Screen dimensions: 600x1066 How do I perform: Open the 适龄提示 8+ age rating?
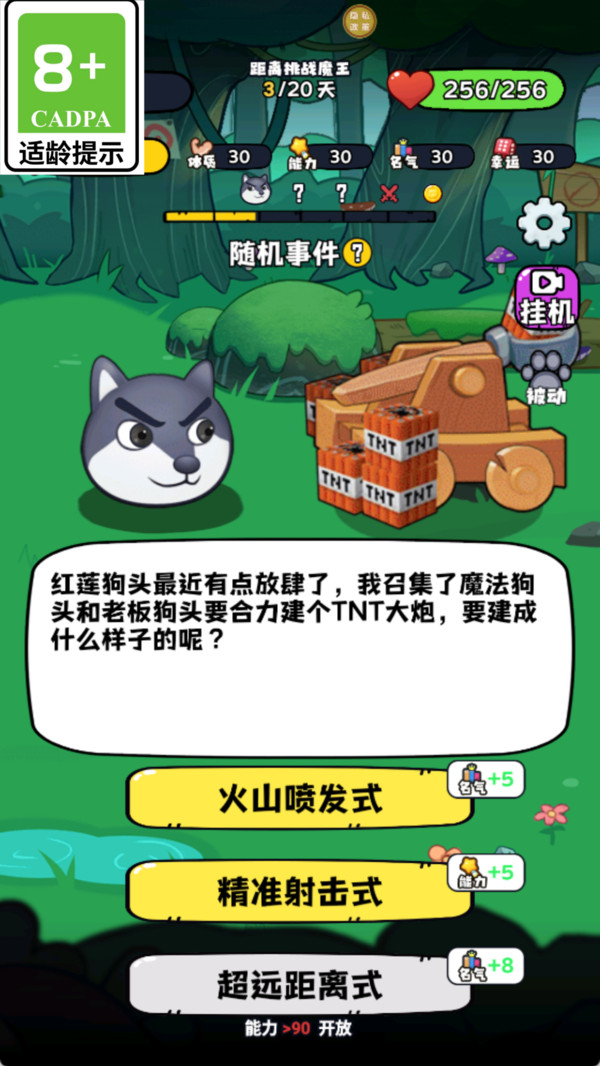[72, 87]
